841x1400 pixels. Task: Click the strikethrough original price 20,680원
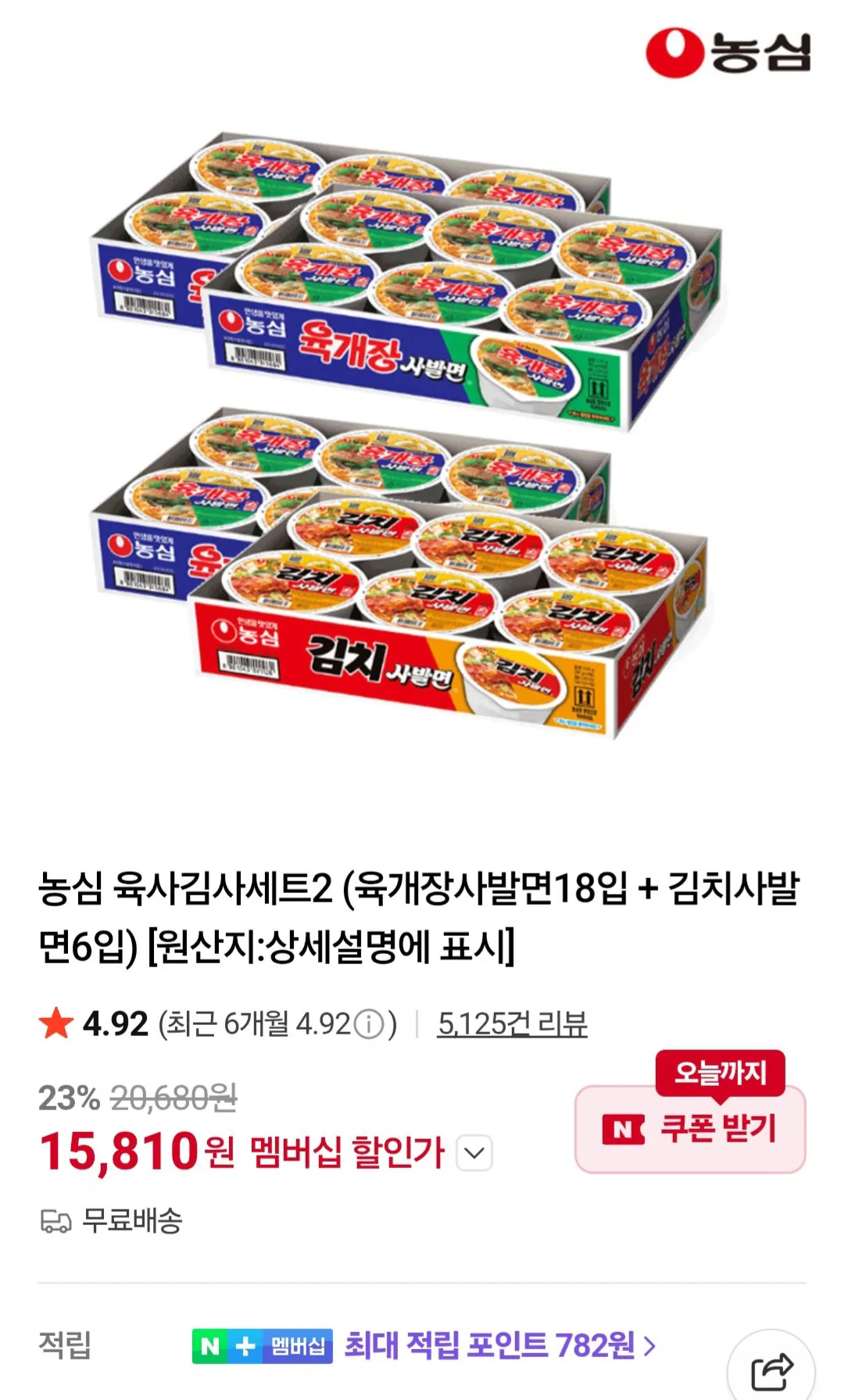(171, 1101)
